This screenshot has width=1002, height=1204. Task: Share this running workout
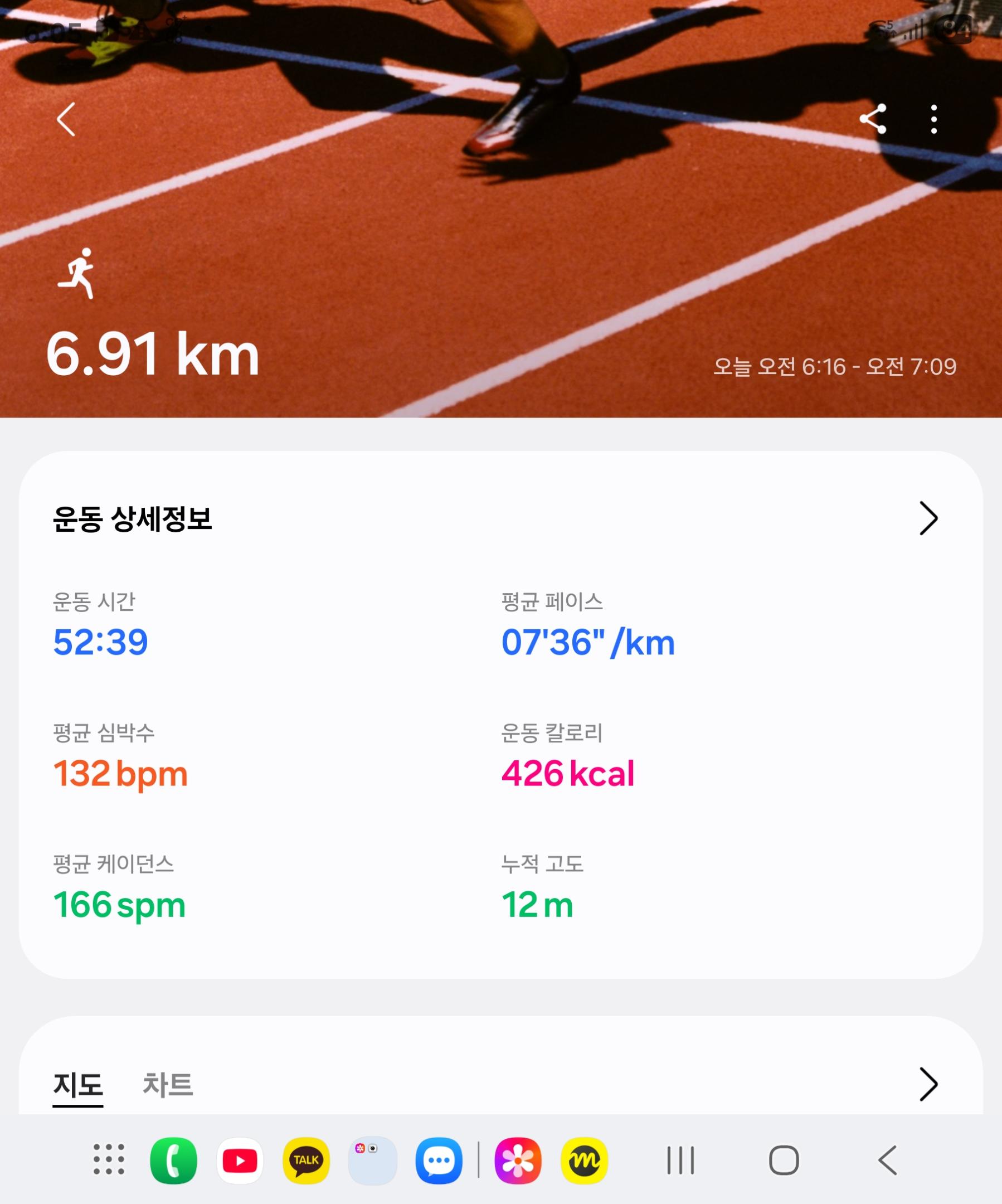[873, 119]
